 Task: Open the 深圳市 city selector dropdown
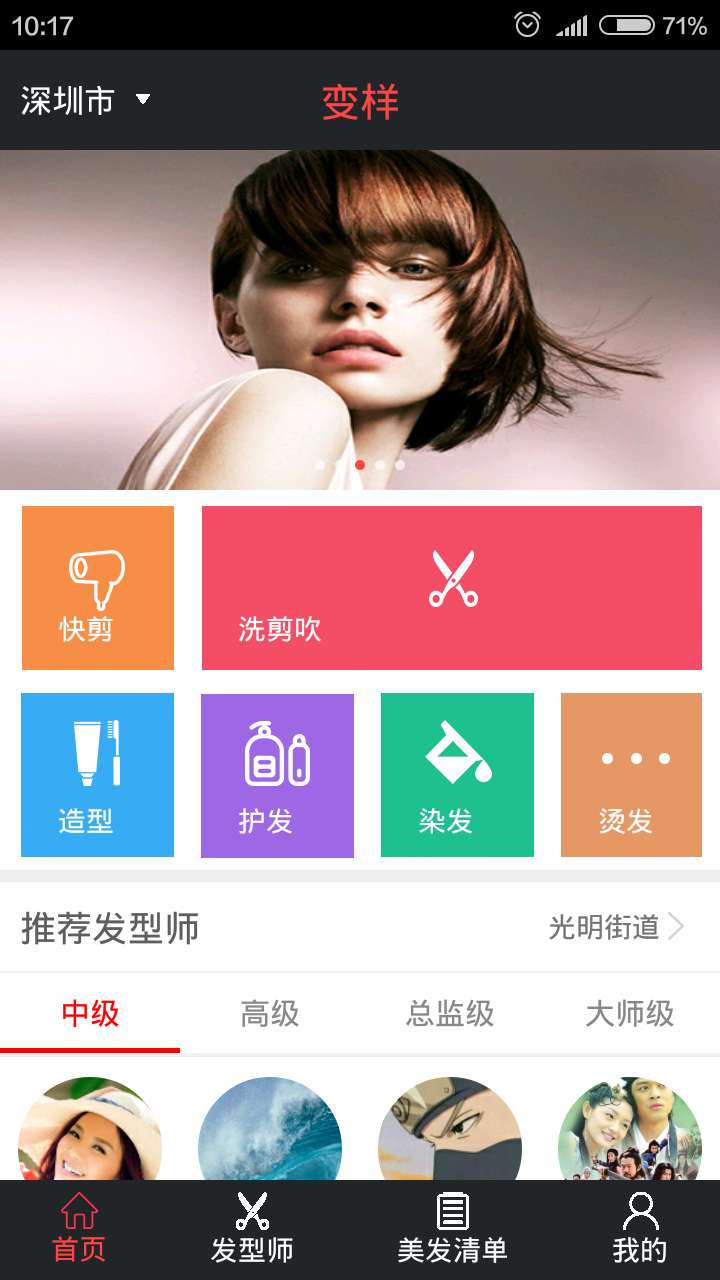[80, 100]
